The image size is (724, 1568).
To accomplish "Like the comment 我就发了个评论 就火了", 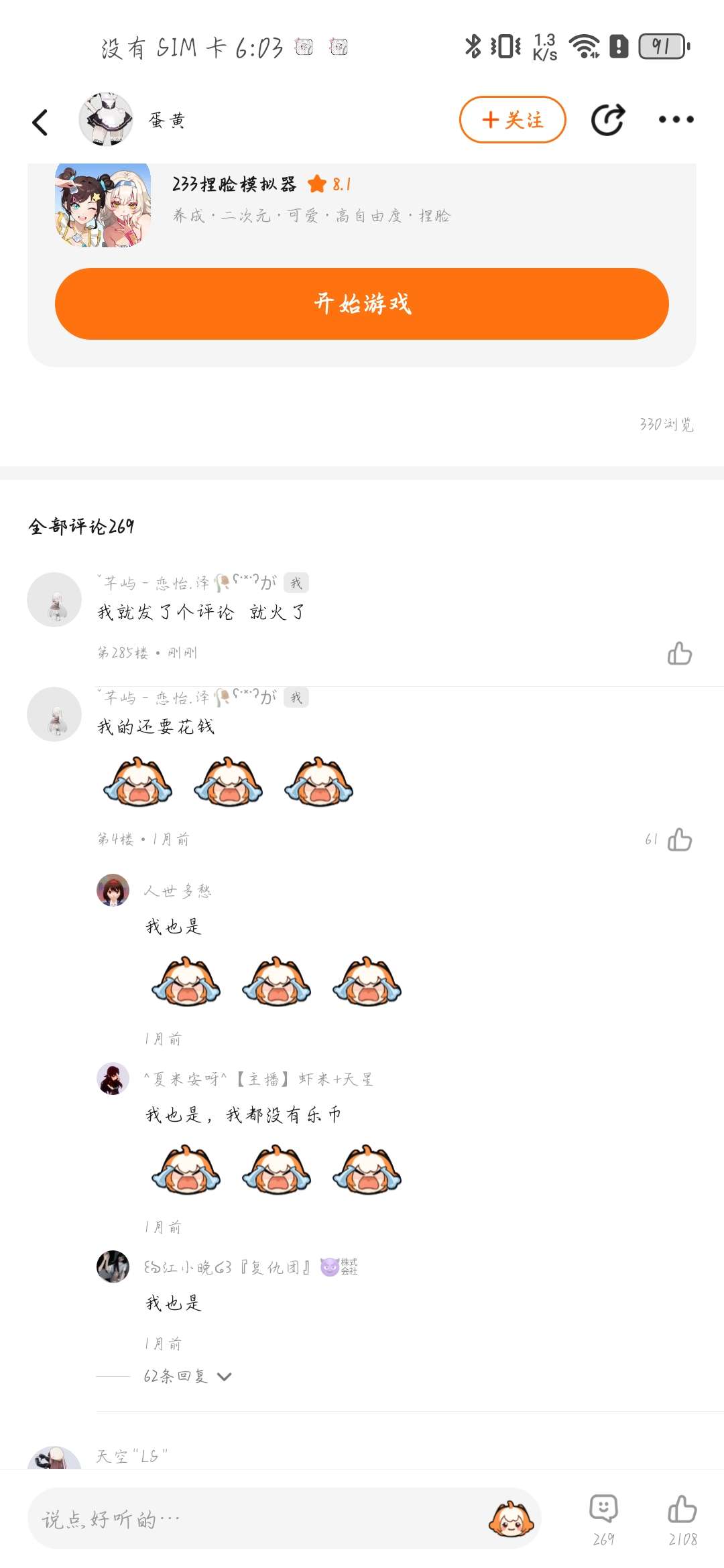I will pos(679,653).
